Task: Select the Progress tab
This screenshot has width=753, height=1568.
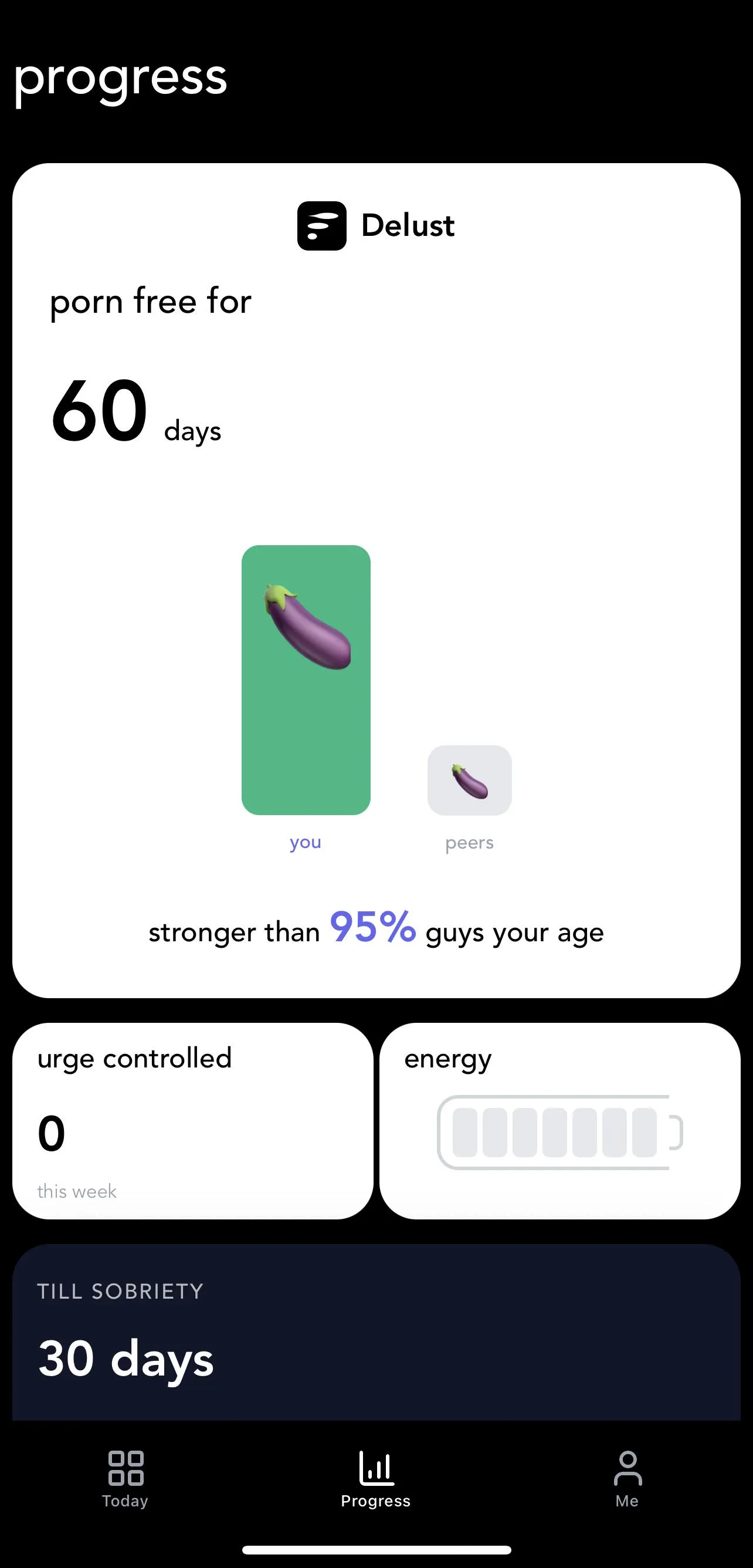Action: pyautogui.click(x=376, y=1478)
